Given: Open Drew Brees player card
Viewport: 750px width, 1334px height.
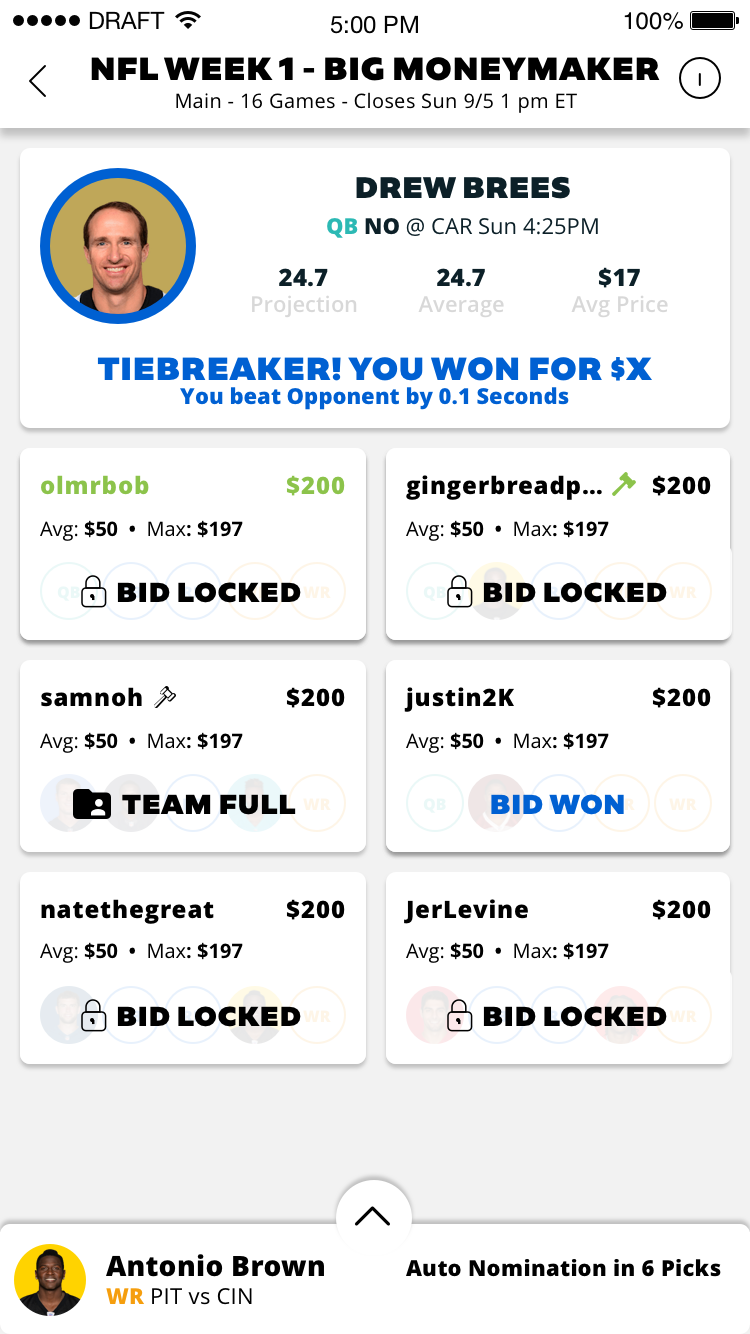Looking at the screenshot, I should tap(375, 288).
